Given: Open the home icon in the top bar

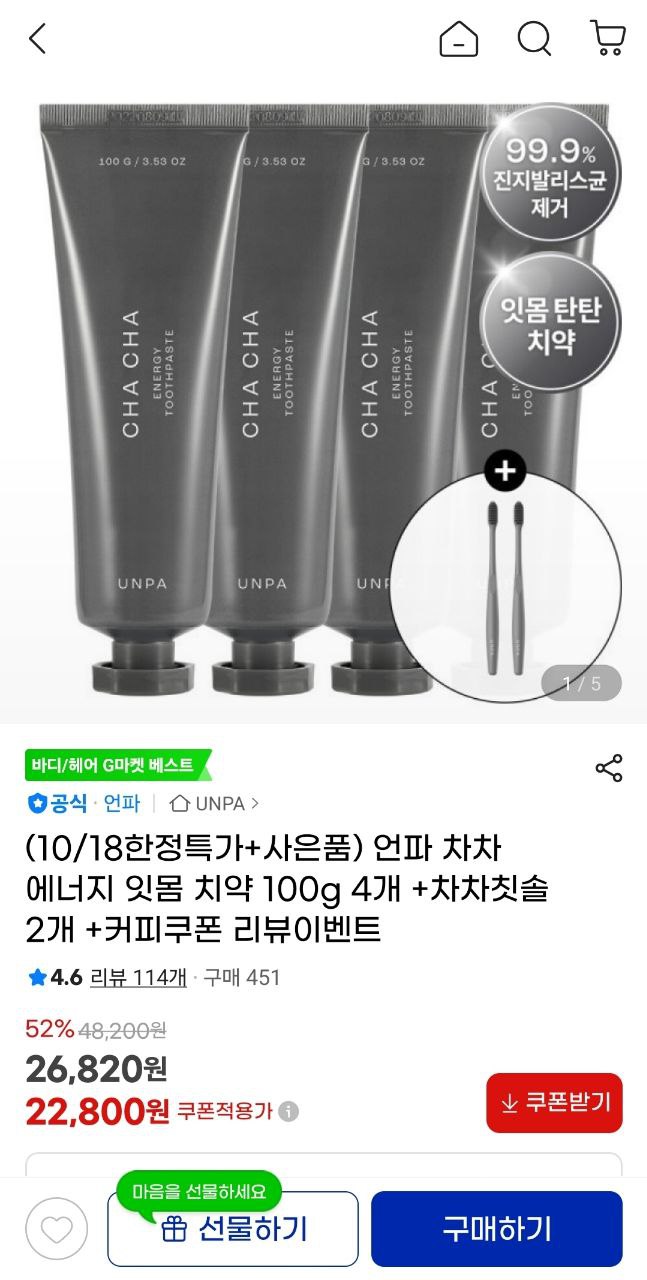Looking at the screenshot, I should [x=459, y=40].
